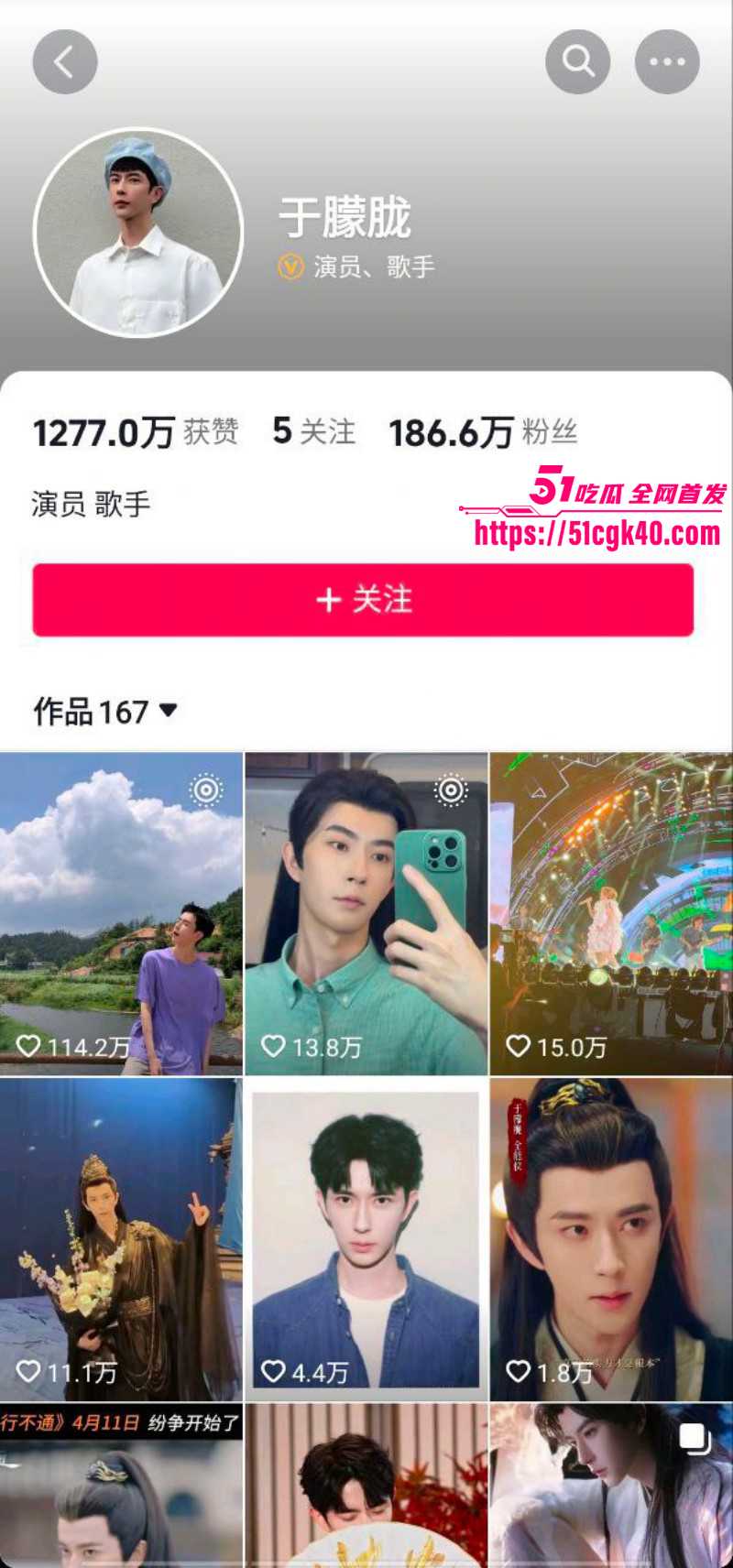Open the three-dot more options menu
Screen dimensions: 733x1568
(x=667, y=62)
